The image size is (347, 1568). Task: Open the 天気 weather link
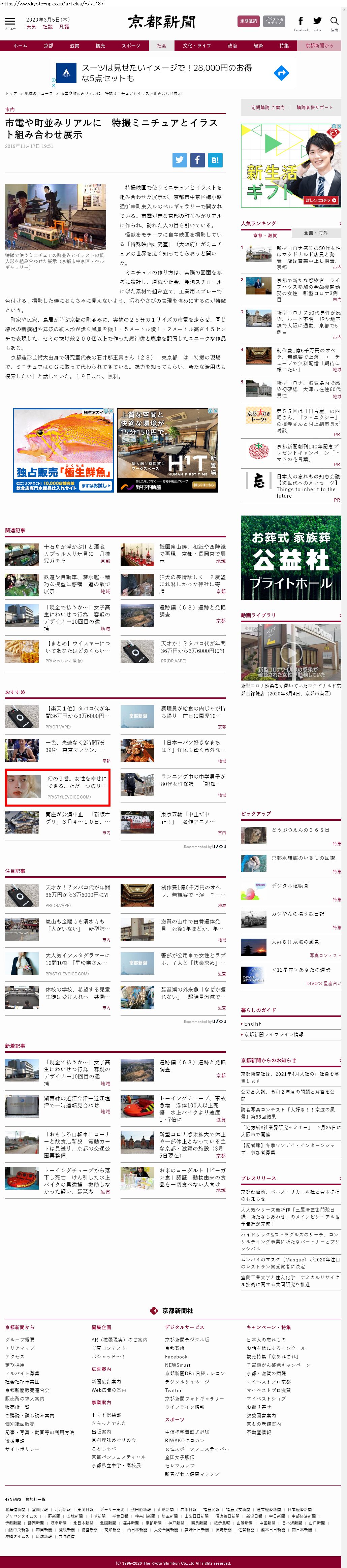pyautogui.click(x=31, y=27)
